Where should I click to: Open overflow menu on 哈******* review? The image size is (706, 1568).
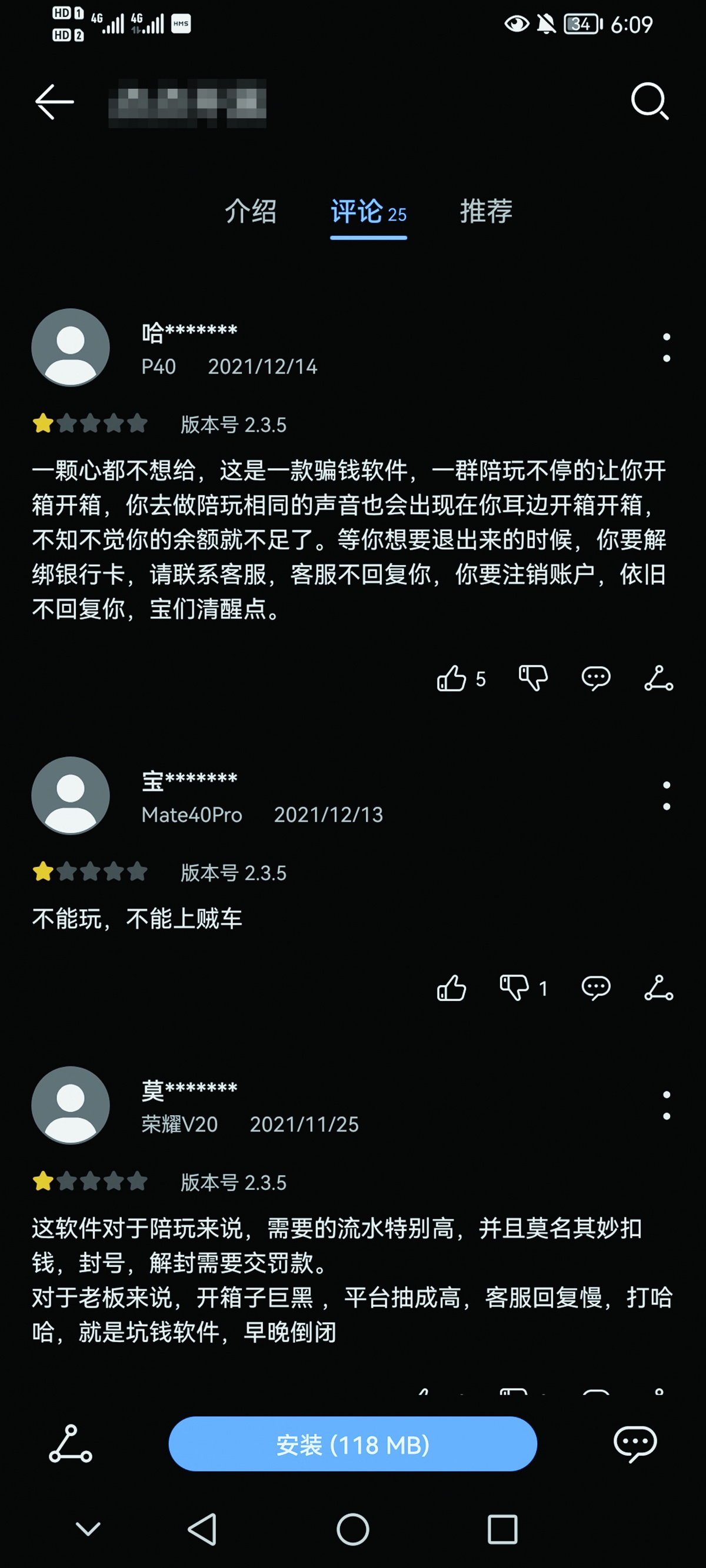pyautogui.click(x=667, y=348)
